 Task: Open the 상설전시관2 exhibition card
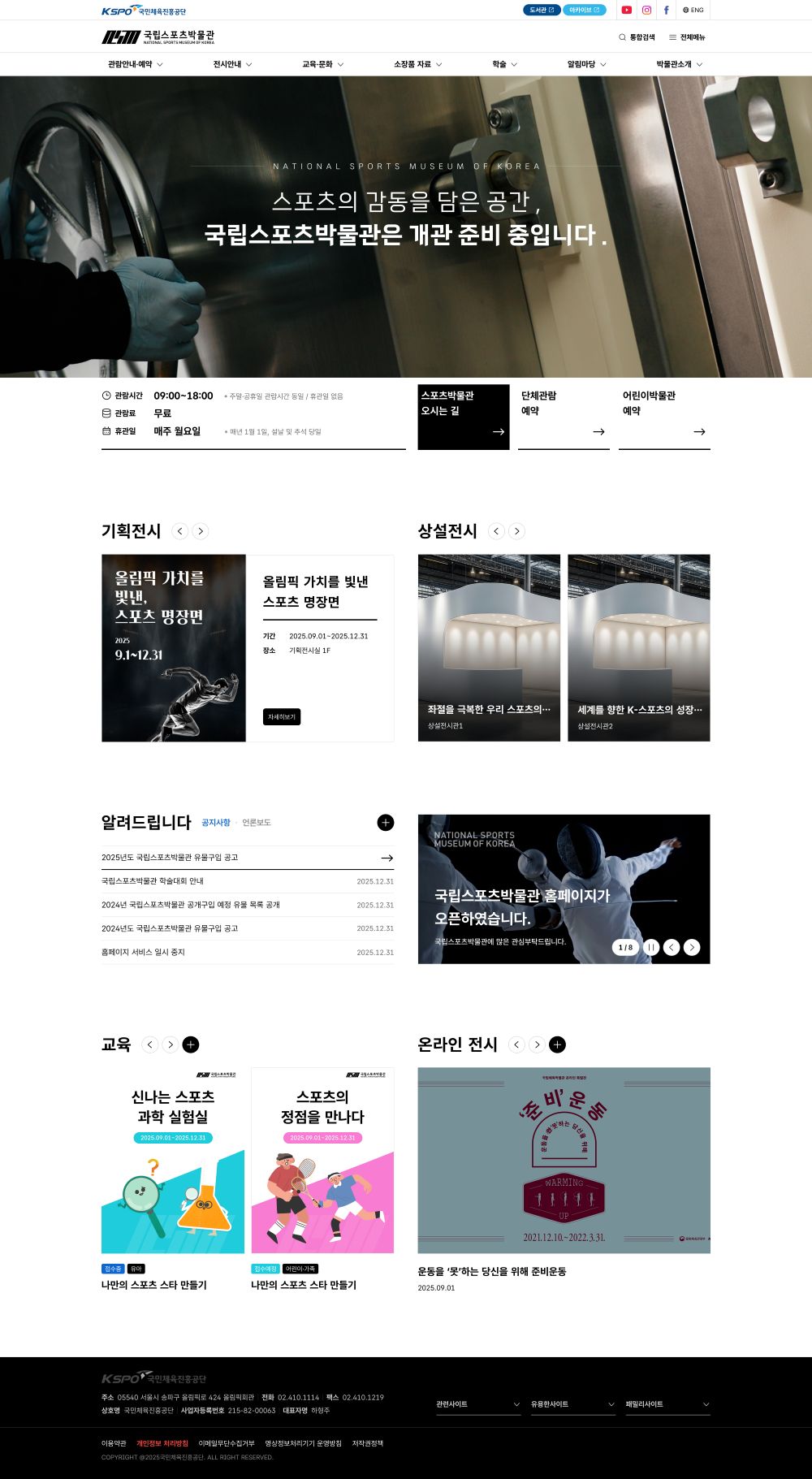tap(638, 648)
